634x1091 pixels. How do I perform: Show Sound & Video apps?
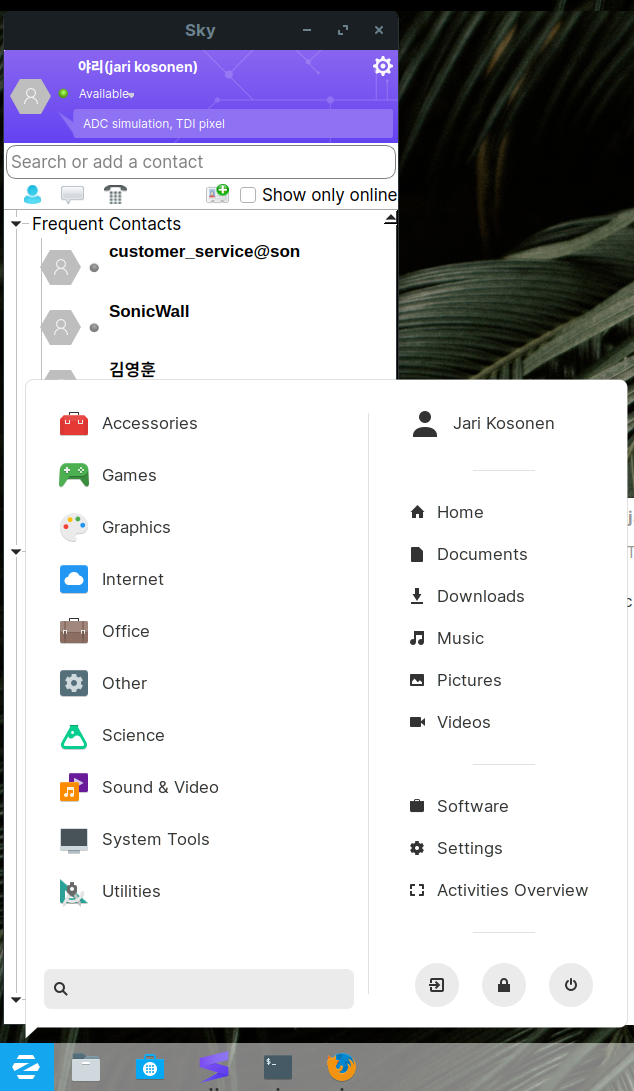[160, 787]
